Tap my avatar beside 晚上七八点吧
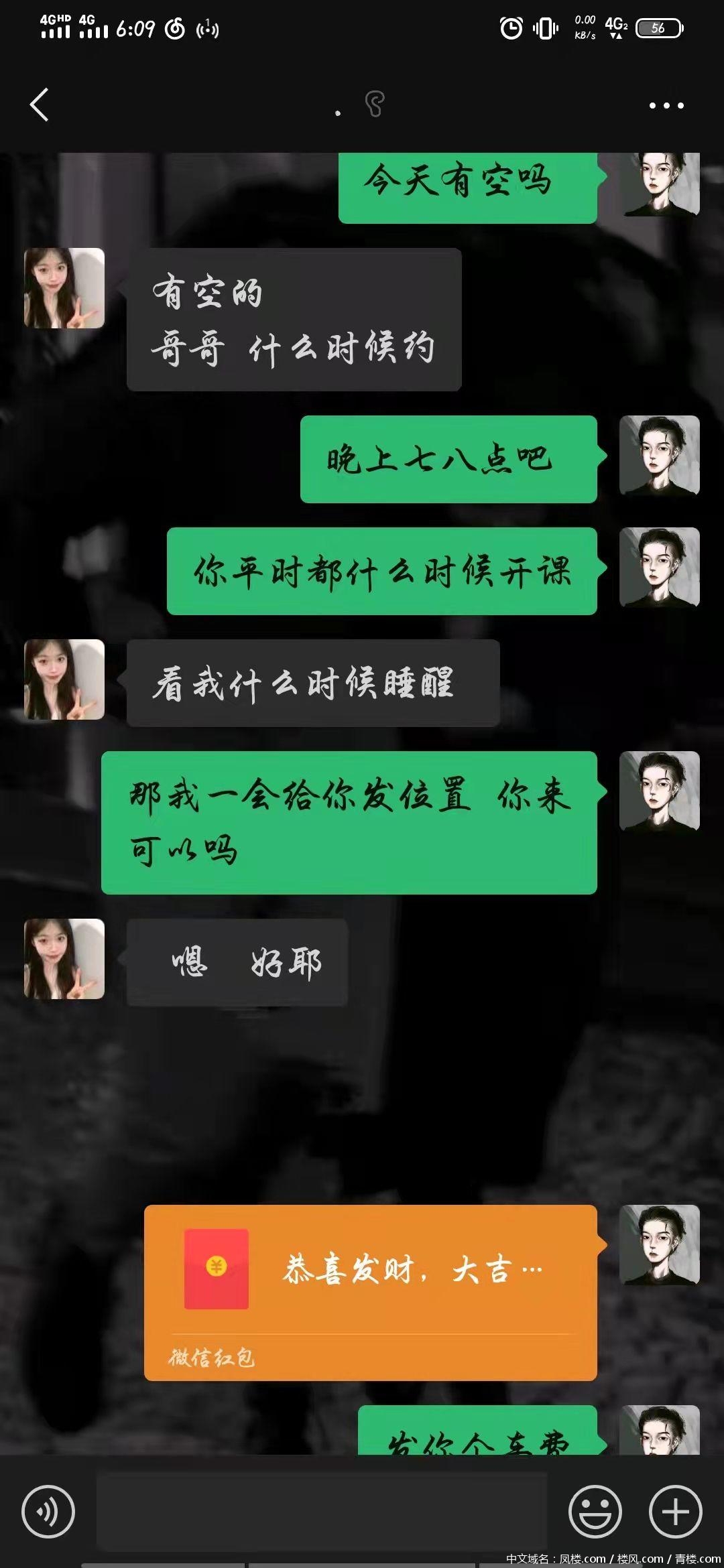Image resolution: width=724 pixels, height=1568 pixels. pyautogui.click(x=659, y=456)
